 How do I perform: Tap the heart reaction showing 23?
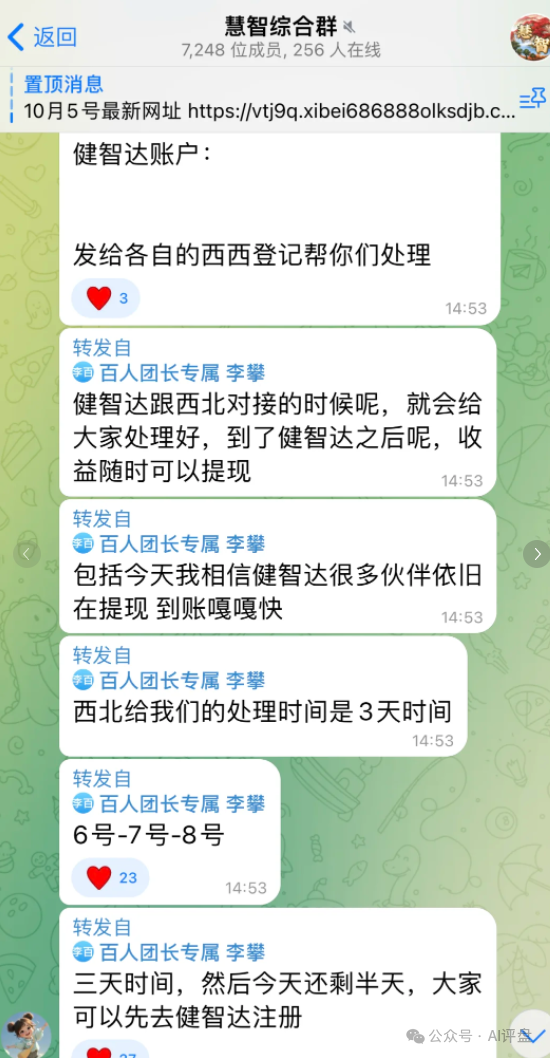click(111, 877)
